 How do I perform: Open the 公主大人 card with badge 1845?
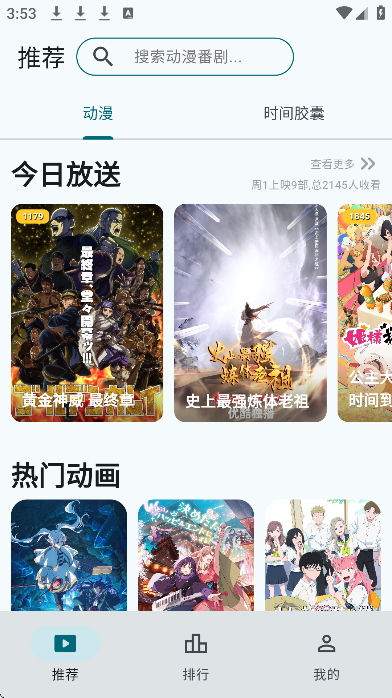(365, 313)
